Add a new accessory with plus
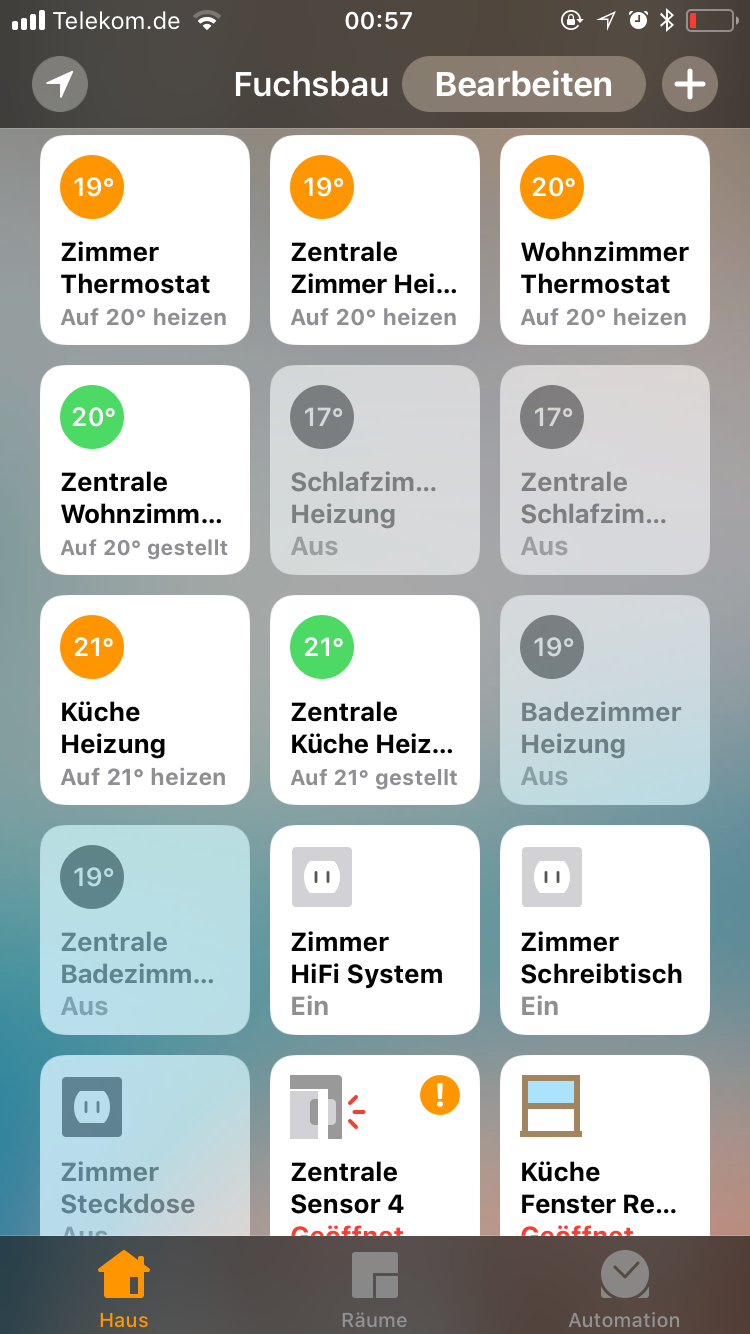 (x=690, y=84)
